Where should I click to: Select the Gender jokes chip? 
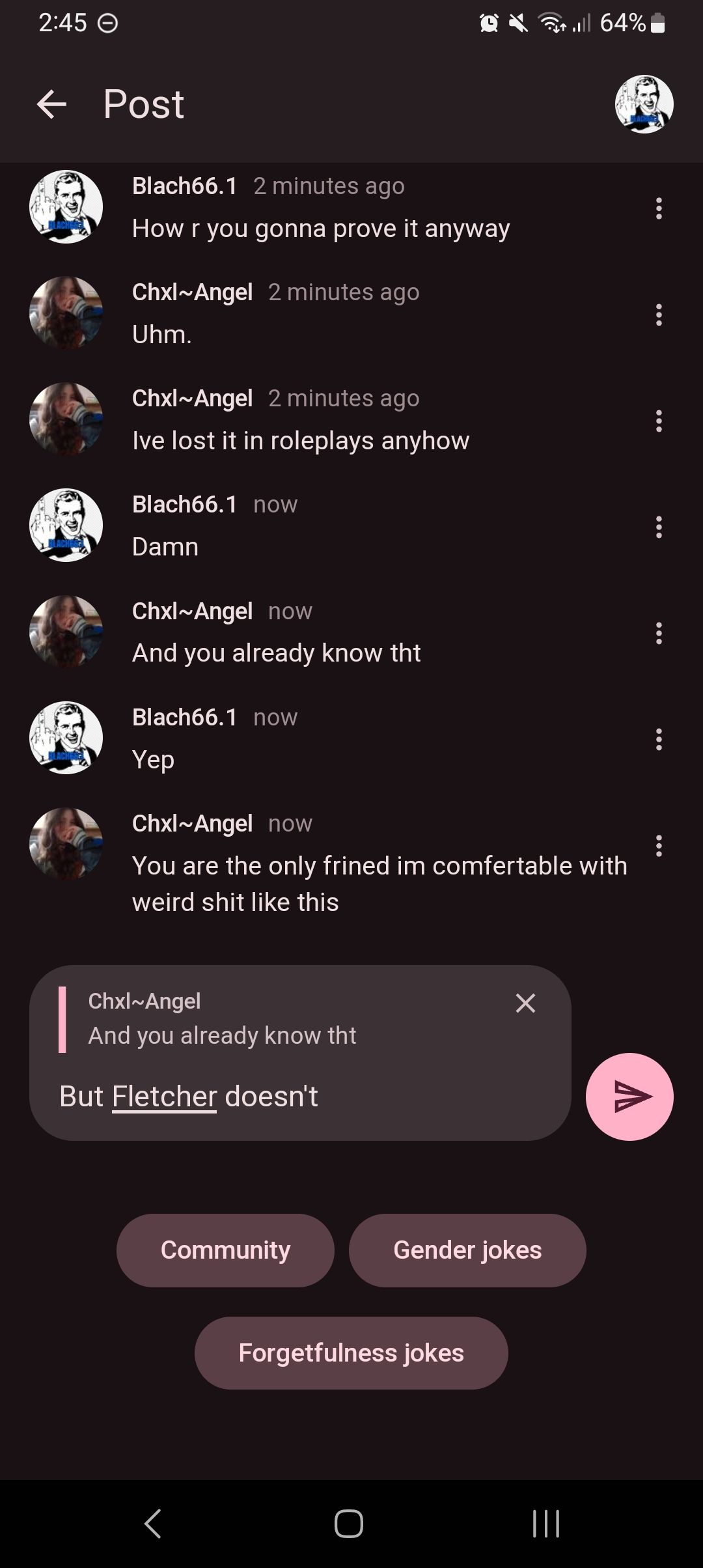pyautogui.click(x=467, y=1250)
